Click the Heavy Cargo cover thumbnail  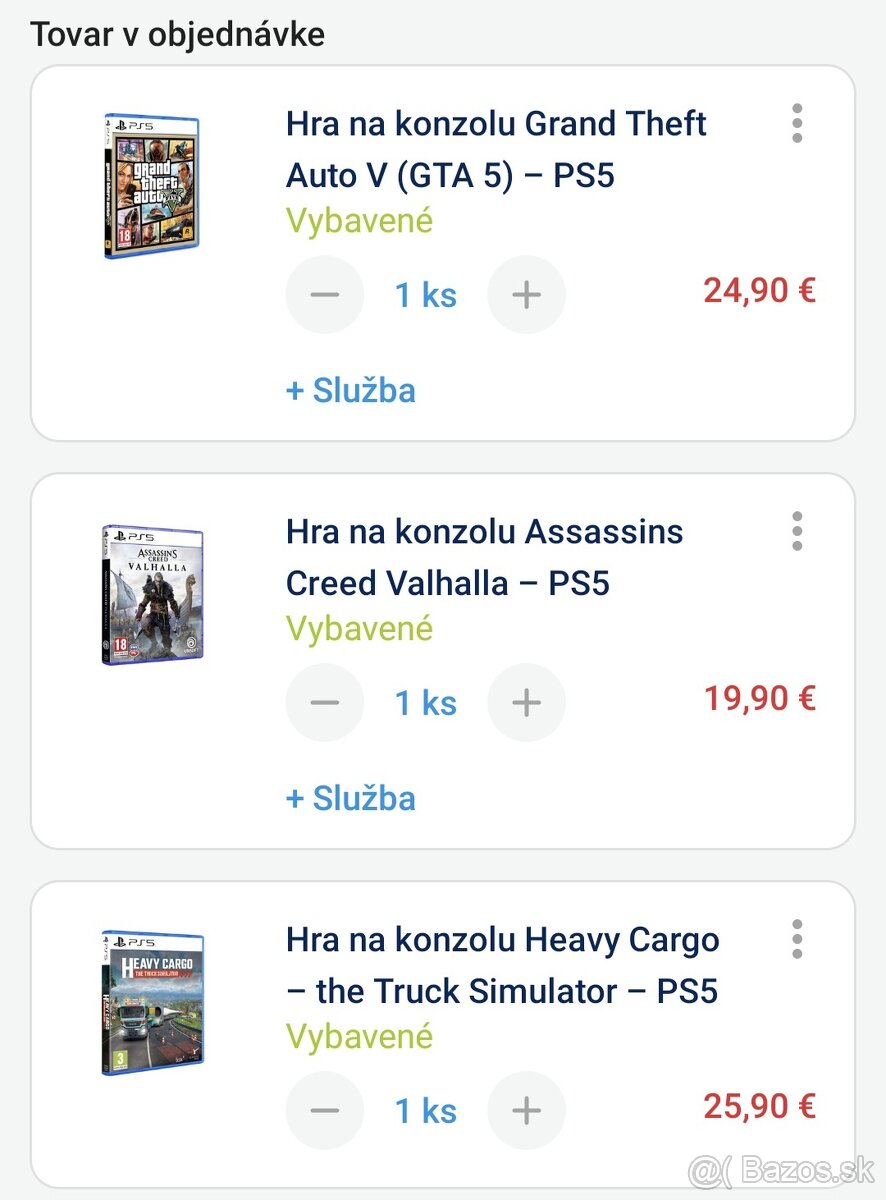click(152, 1005)
